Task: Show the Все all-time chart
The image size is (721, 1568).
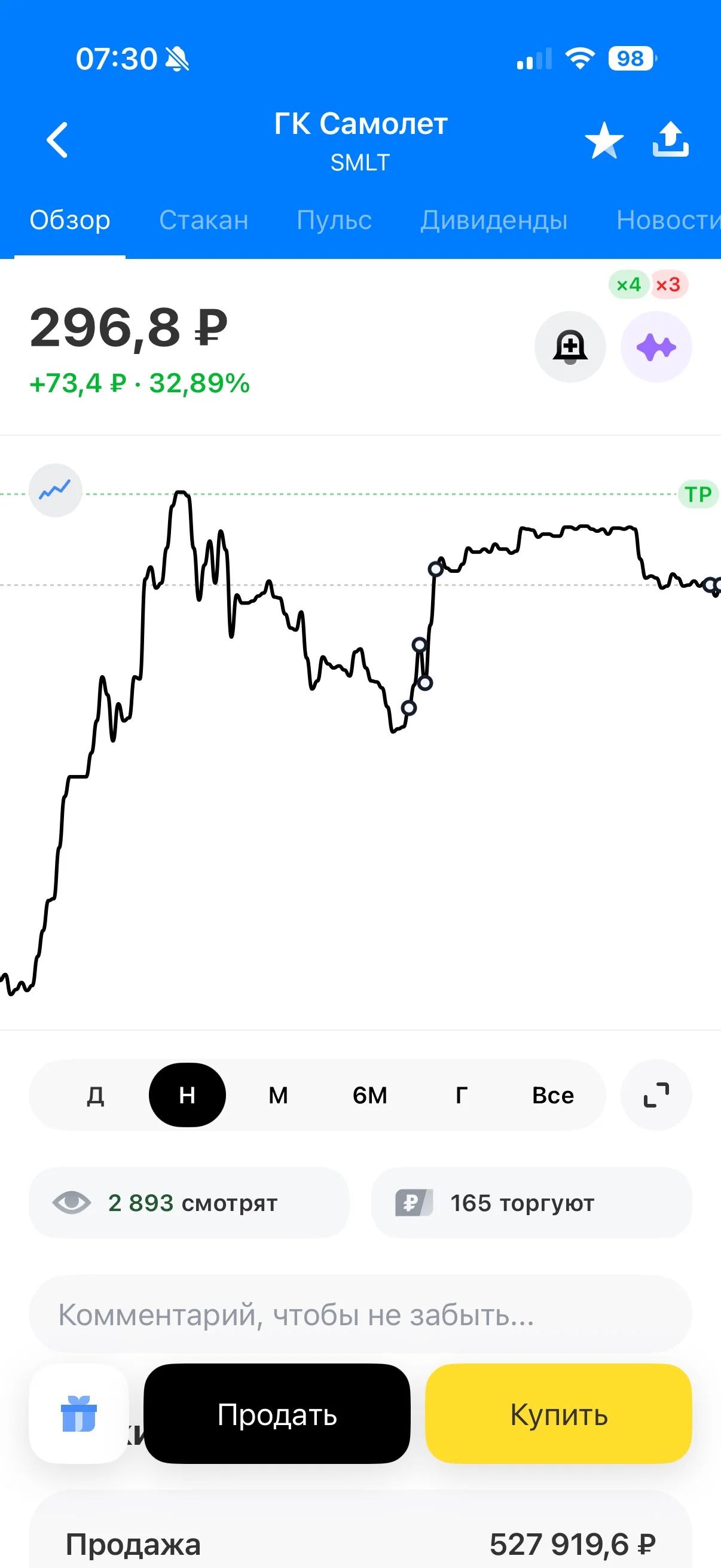Action: click(553, 1095)
